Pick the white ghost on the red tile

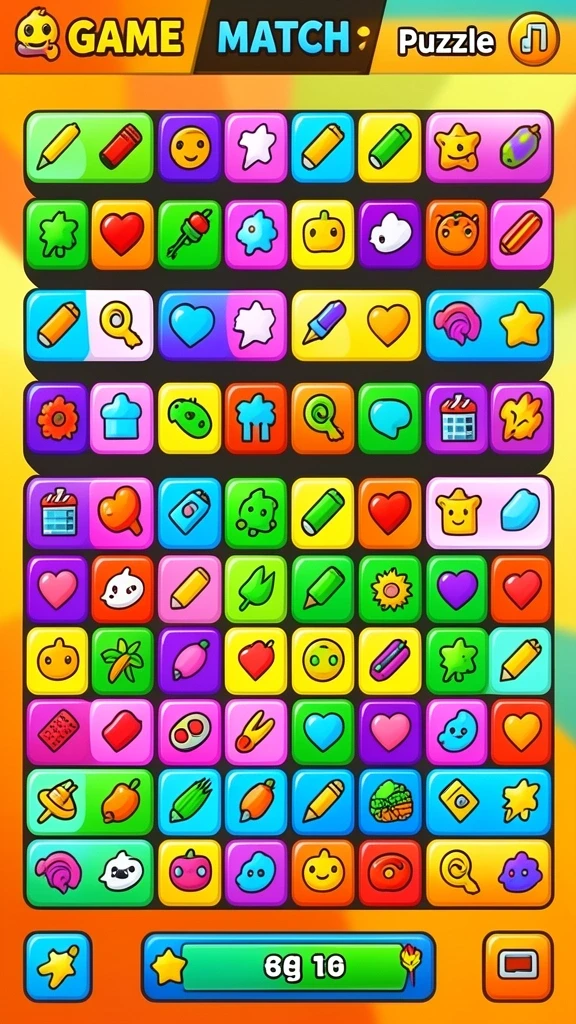(123, 589)
